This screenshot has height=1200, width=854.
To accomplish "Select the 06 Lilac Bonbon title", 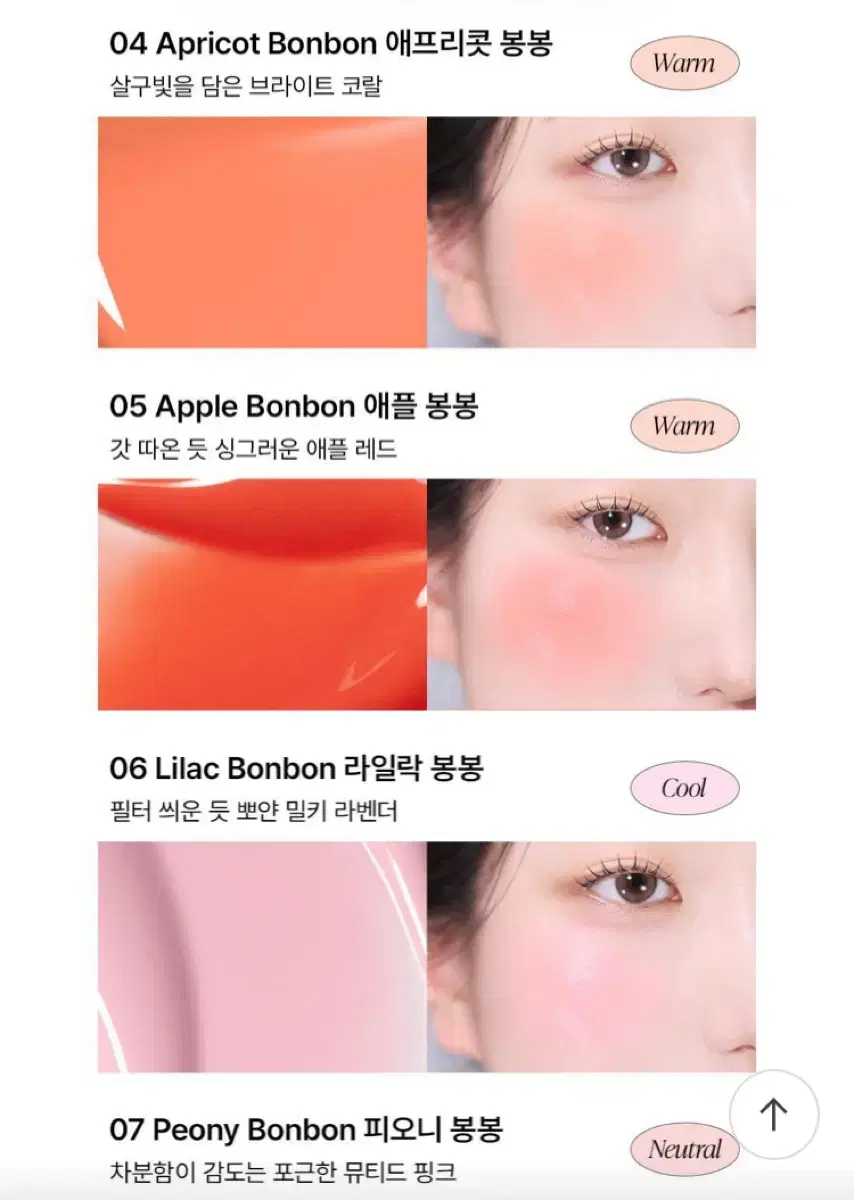I will coord(297,768).
